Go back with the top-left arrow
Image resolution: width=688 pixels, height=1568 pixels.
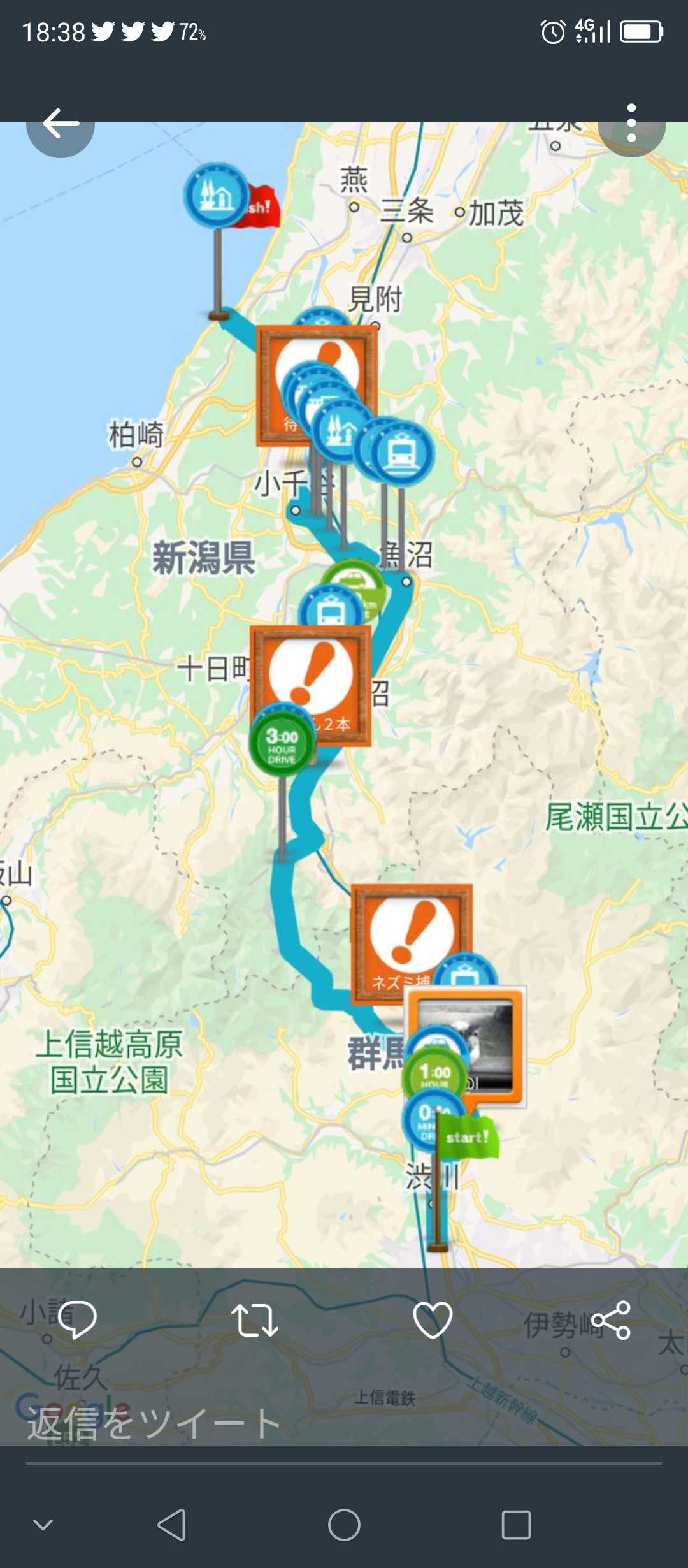click(x=61, y=124)
